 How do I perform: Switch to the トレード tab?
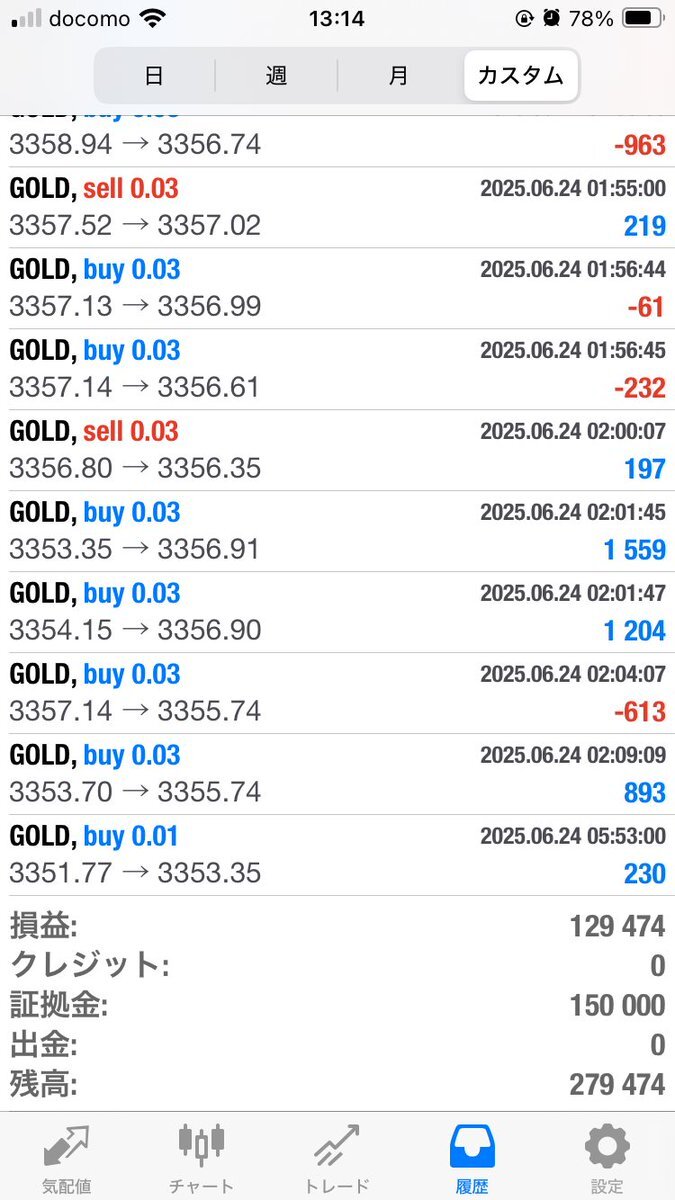[x=337, y=1159]
